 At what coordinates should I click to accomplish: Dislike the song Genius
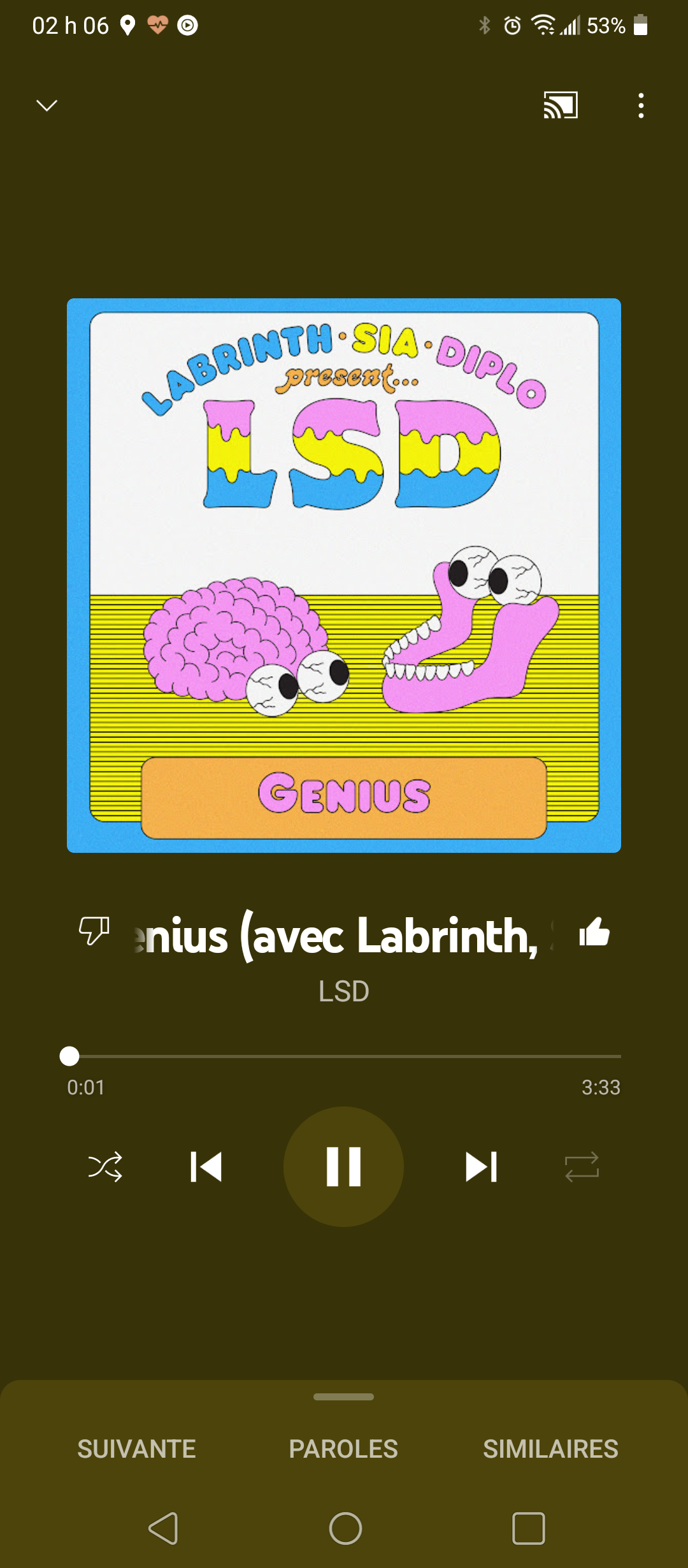94,931
